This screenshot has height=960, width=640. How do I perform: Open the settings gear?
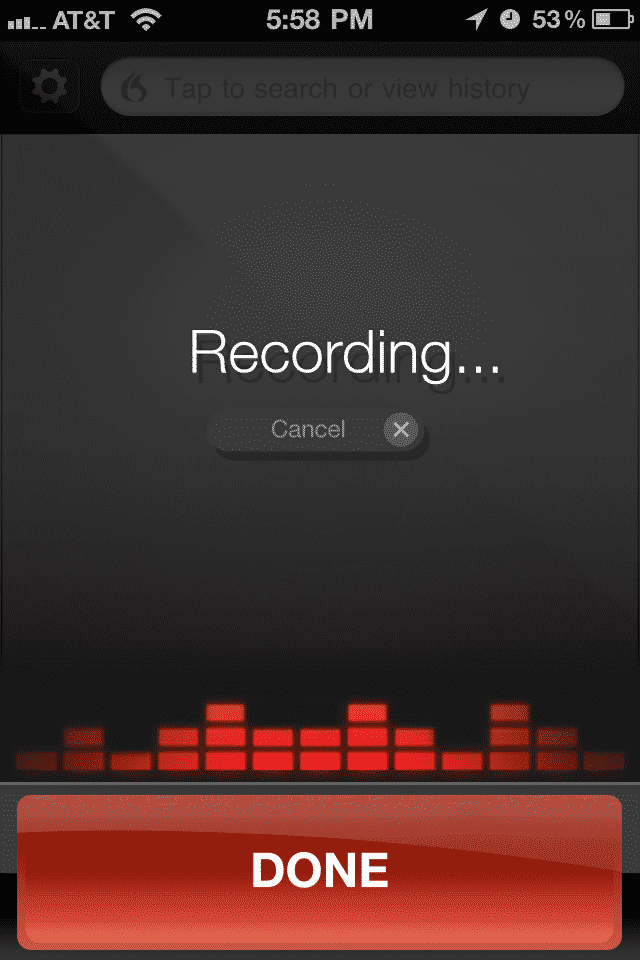click(x=49, y=87)
